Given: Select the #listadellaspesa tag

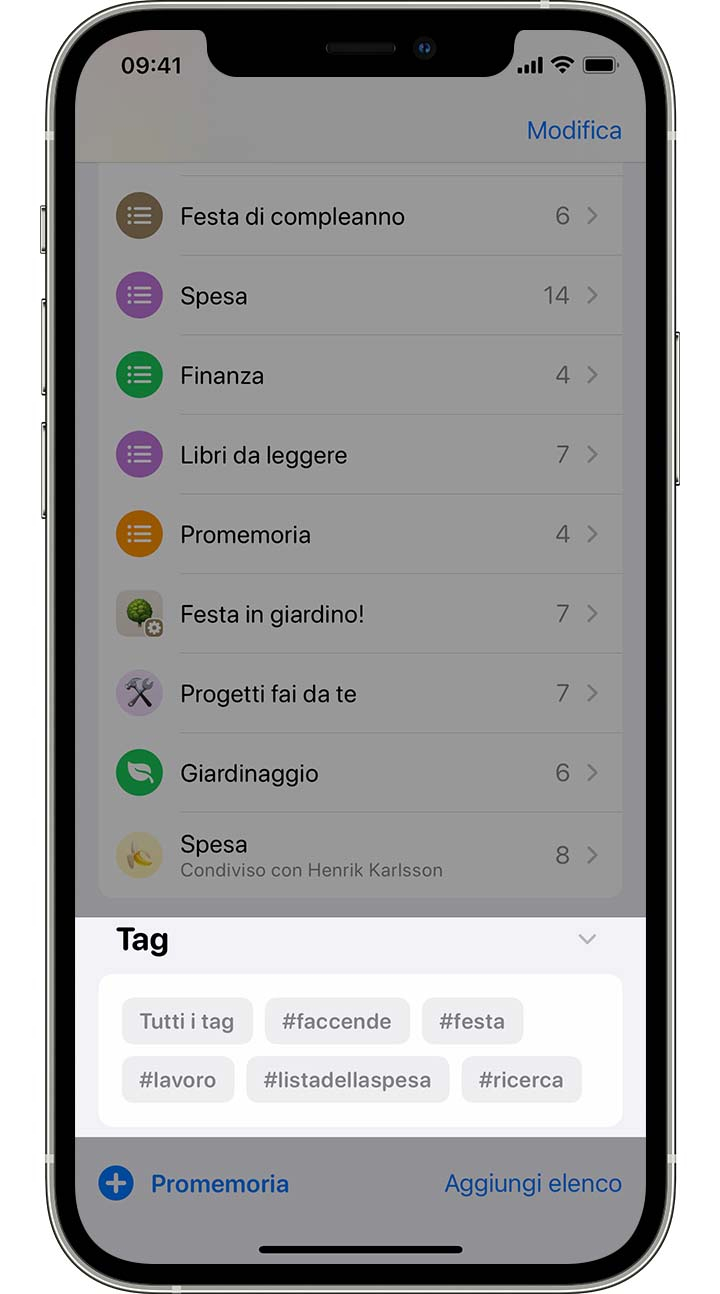Looking at the screenshot, I should point(347,1080).
